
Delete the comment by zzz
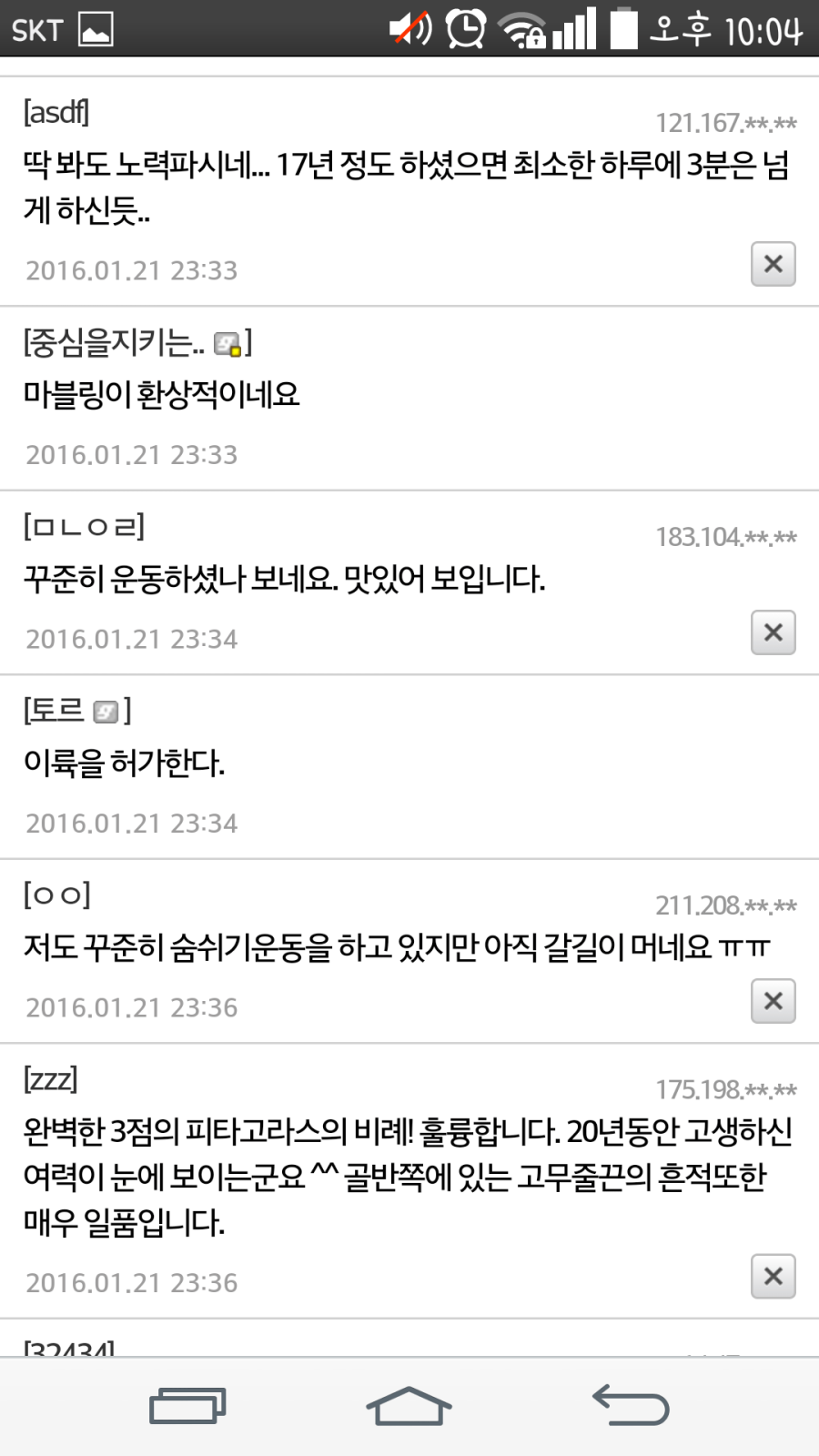[x=773, y=1276]
